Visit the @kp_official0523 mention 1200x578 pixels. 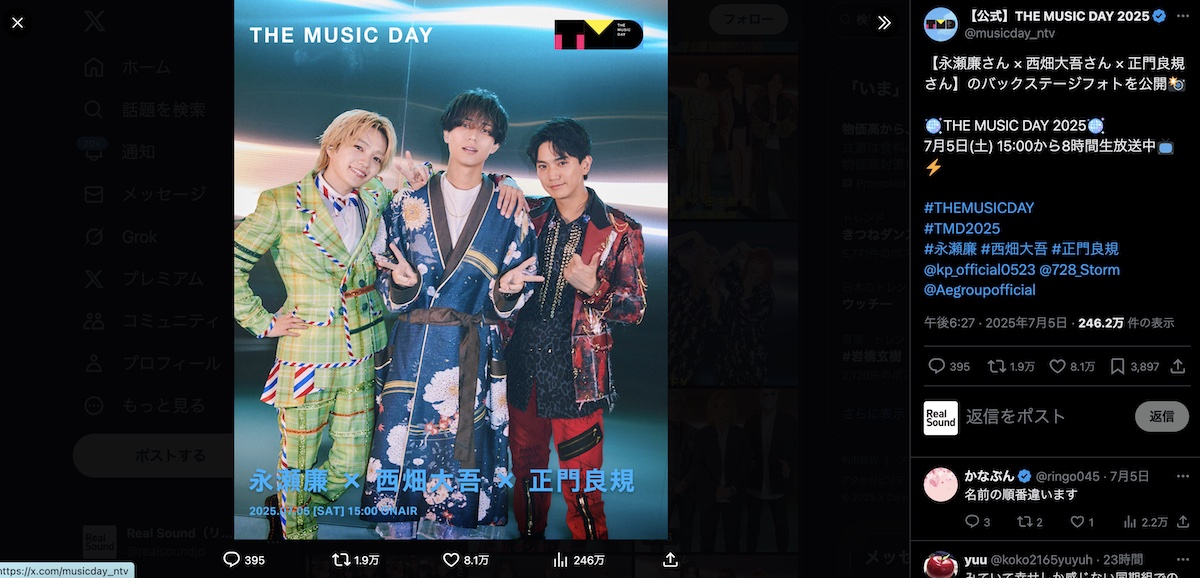pyautogui.click(x=980, y=270)
